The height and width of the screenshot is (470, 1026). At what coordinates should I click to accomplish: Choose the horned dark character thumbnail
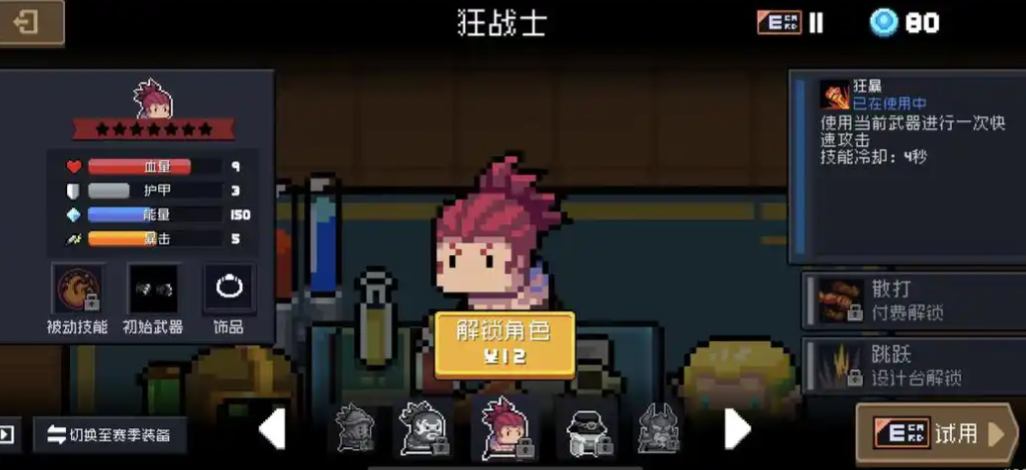click(x=658, y=429)
